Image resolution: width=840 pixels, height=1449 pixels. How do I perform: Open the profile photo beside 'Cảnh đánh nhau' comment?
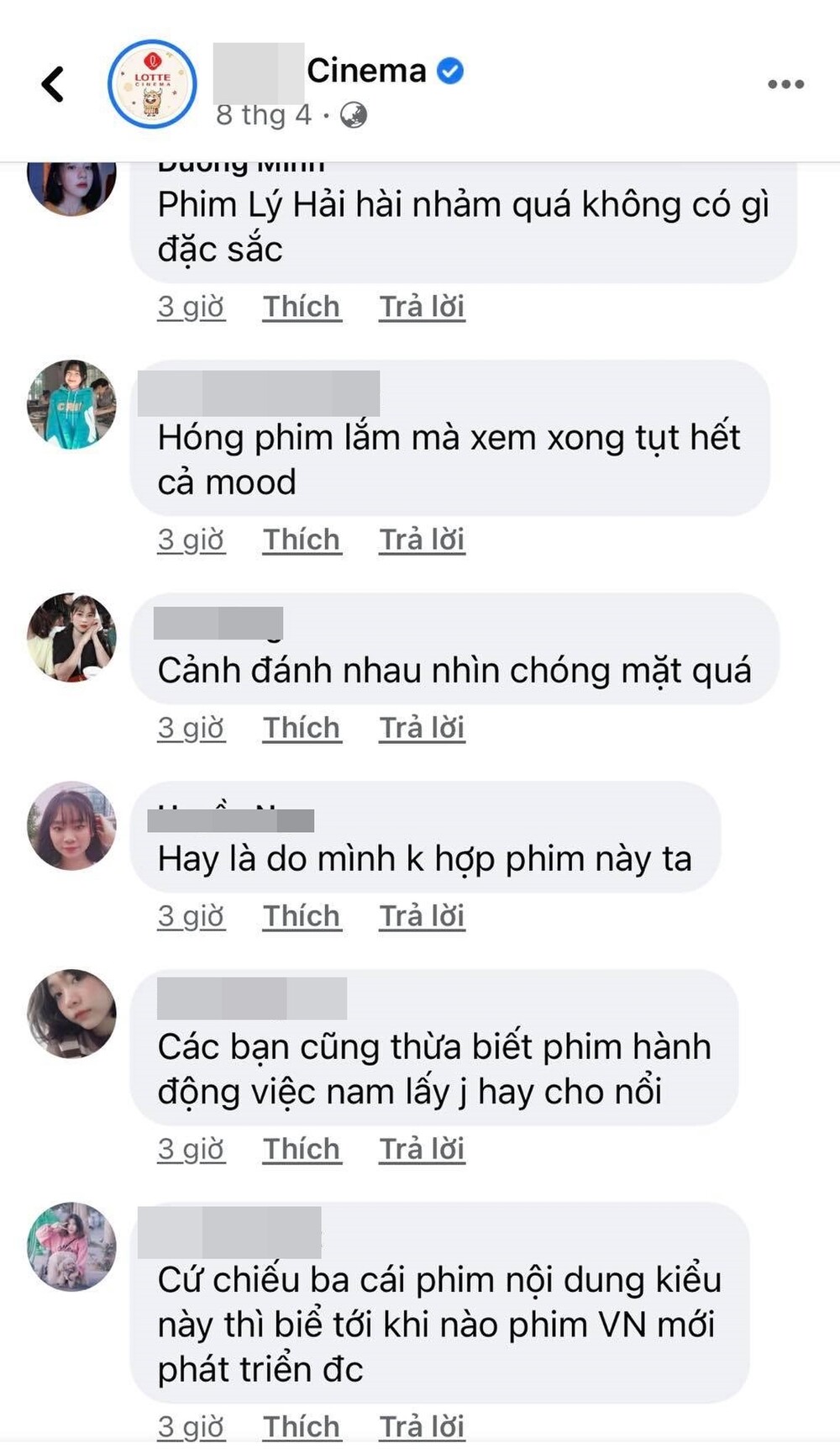[x=71, y=637]
